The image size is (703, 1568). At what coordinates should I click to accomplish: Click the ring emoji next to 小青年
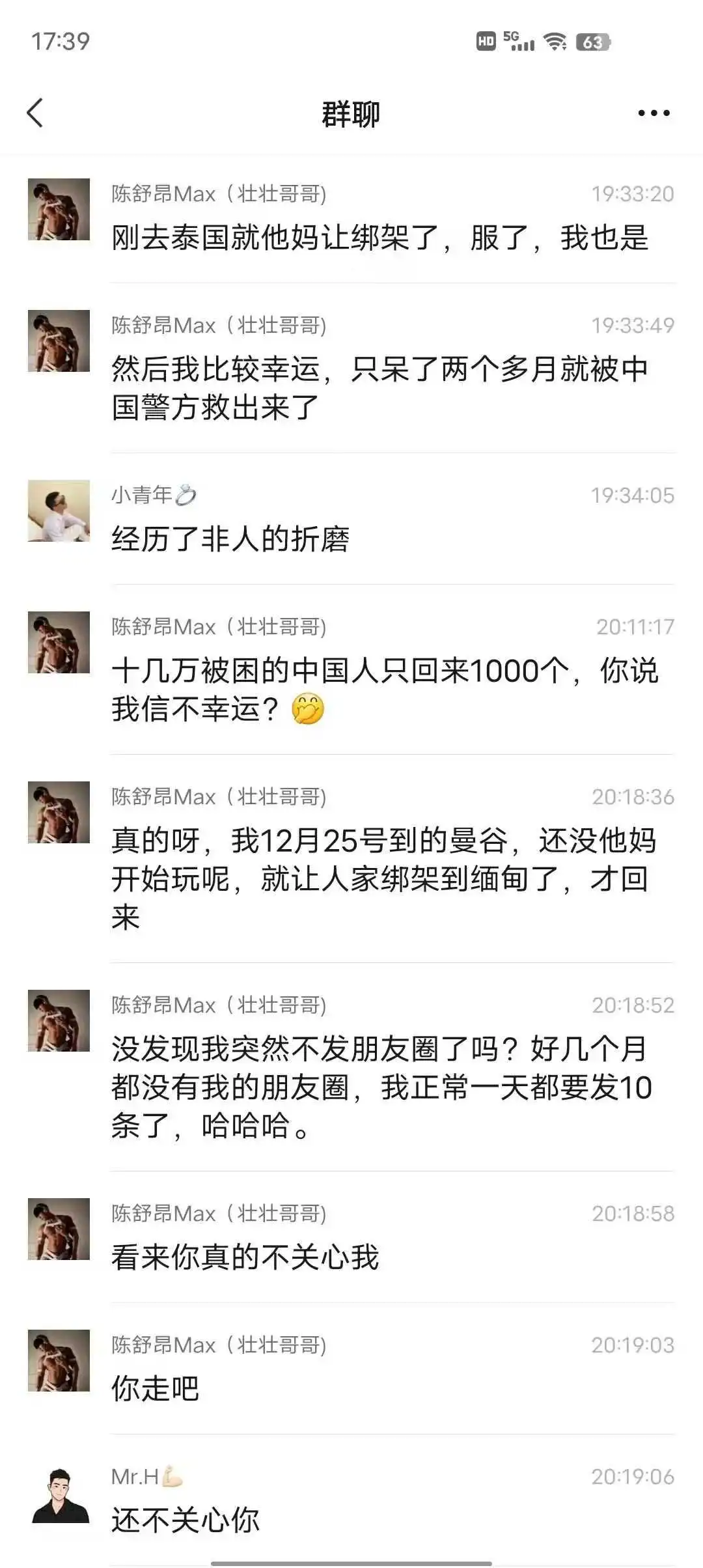coord(184,496)
